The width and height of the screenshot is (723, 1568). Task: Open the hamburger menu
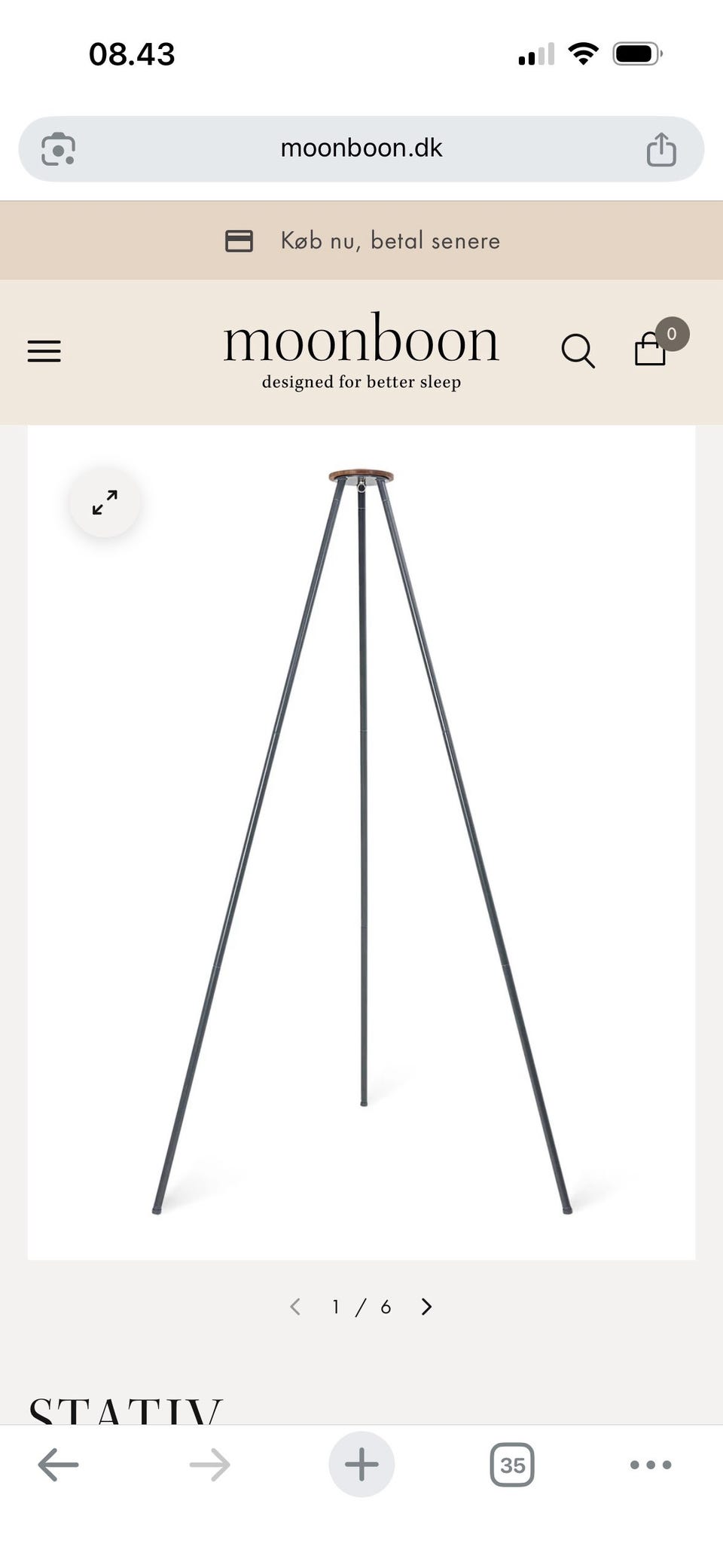coord(44,351)
